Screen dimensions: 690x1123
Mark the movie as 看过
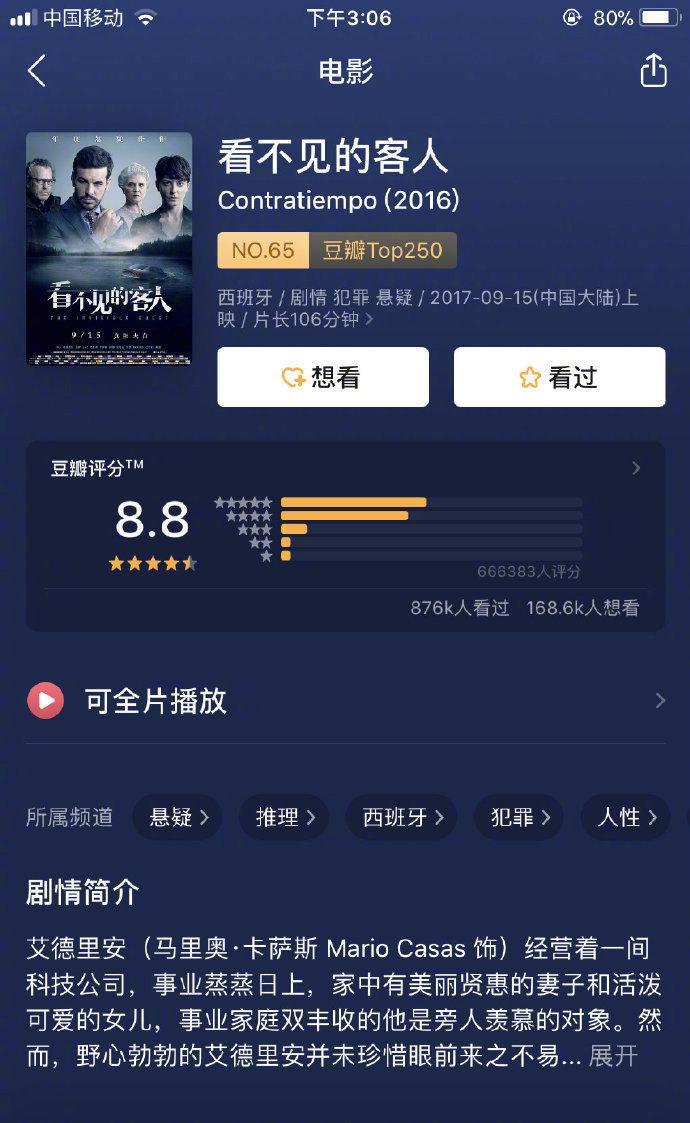[559, 377]
